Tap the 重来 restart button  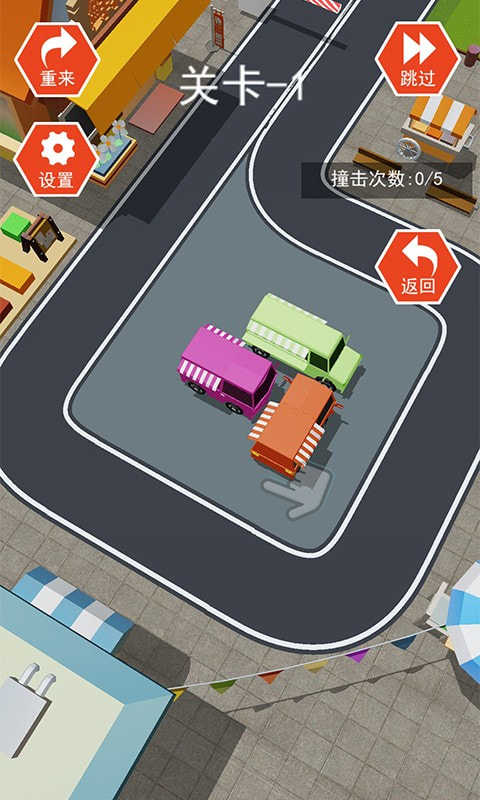57,60
